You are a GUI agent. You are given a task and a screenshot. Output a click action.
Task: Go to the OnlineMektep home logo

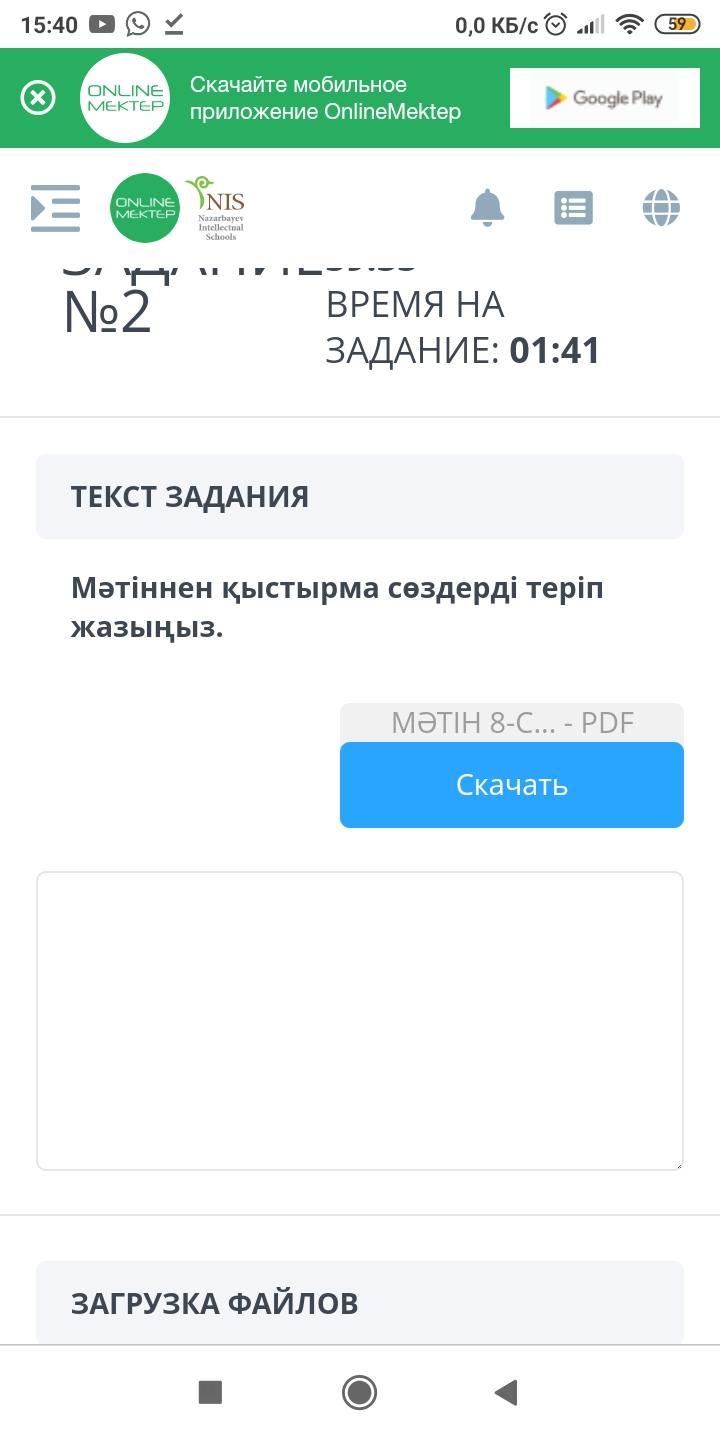click(x=145, y=208)
